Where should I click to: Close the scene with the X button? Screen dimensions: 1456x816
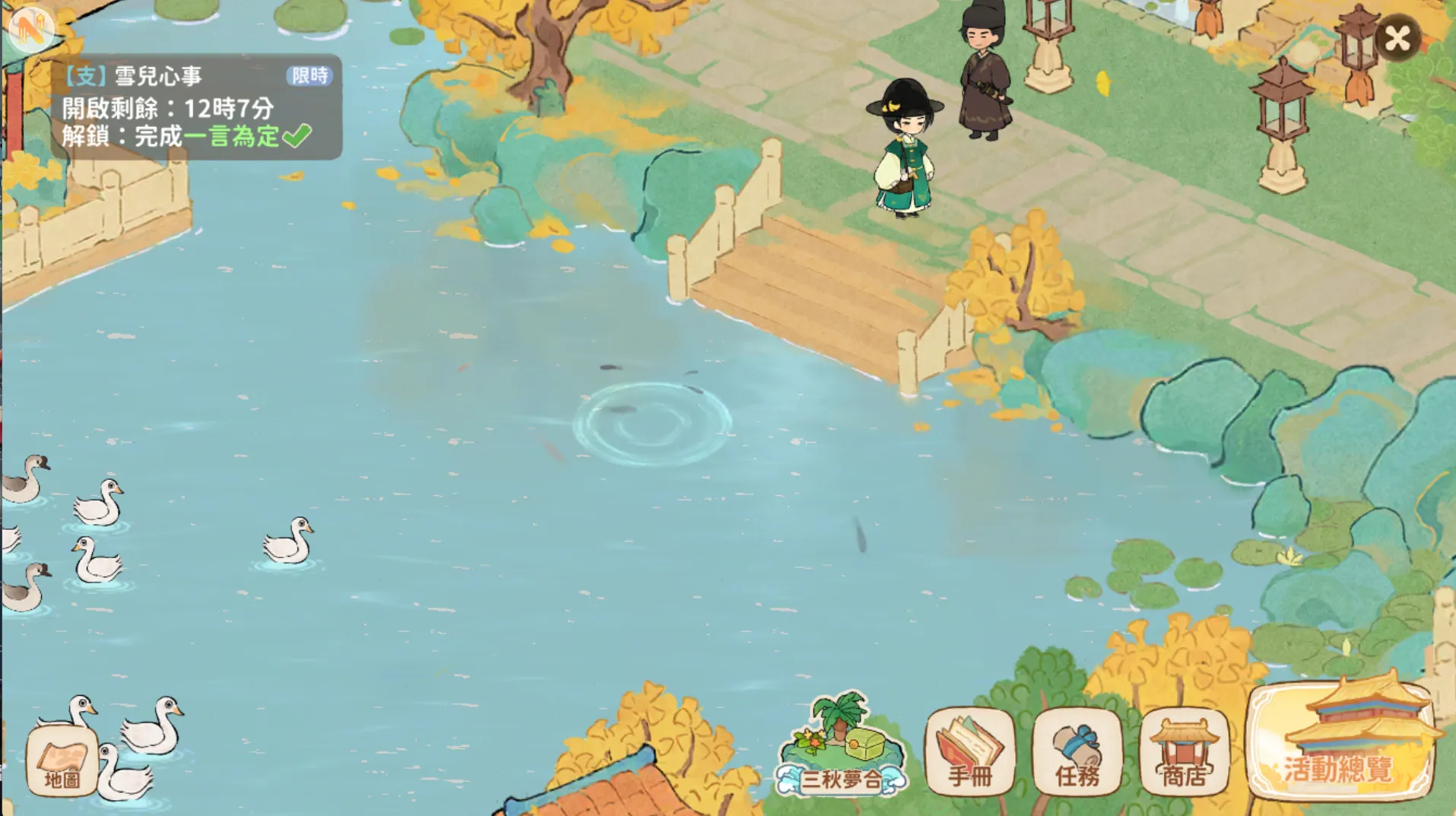pyautogui.click(x=1397, y=38)
